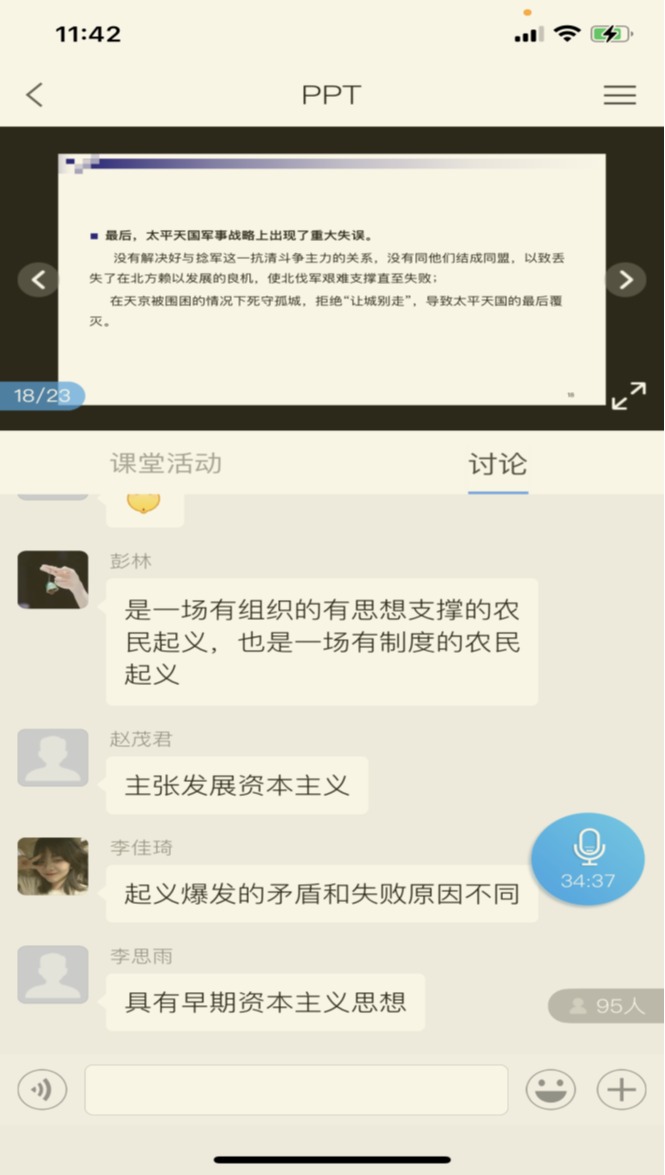The width and height of the screenshot is (665, 1175).
Task: Open the plus attachment options
Action: tap(621, 1089)
